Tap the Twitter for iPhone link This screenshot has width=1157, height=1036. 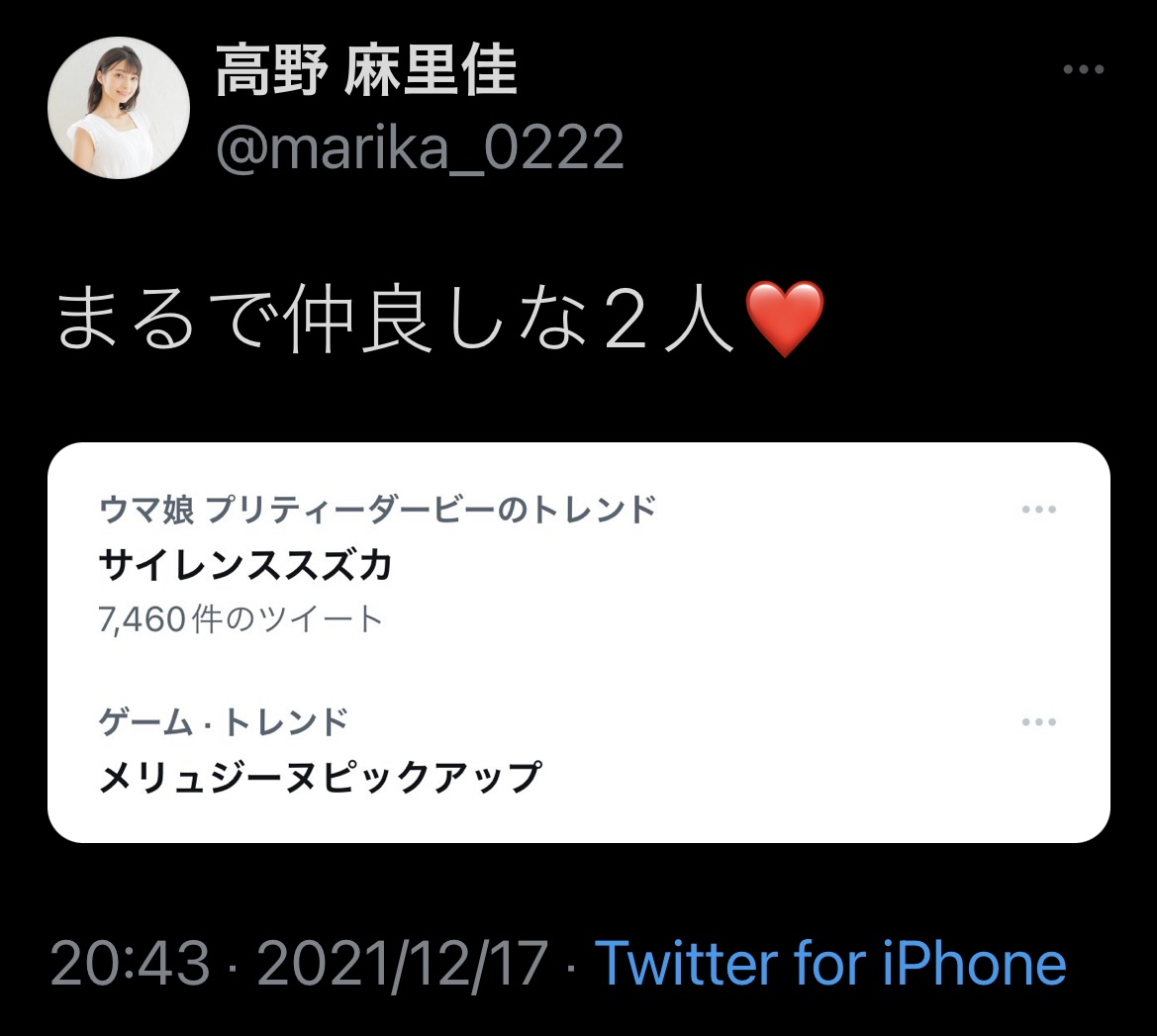829,963
